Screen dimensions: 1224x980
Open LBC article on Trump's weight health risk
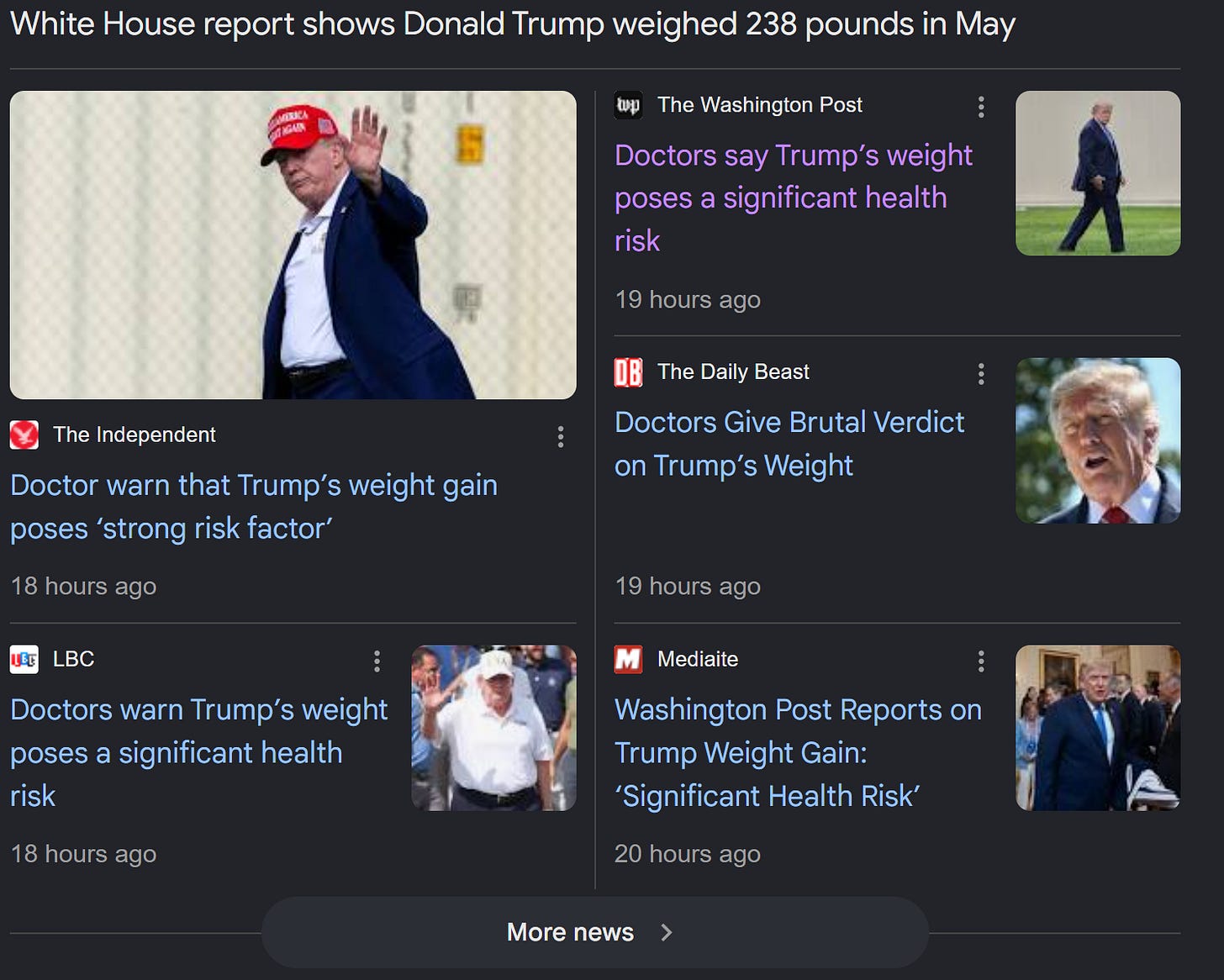pyautogui.click(x=198, y=752)
